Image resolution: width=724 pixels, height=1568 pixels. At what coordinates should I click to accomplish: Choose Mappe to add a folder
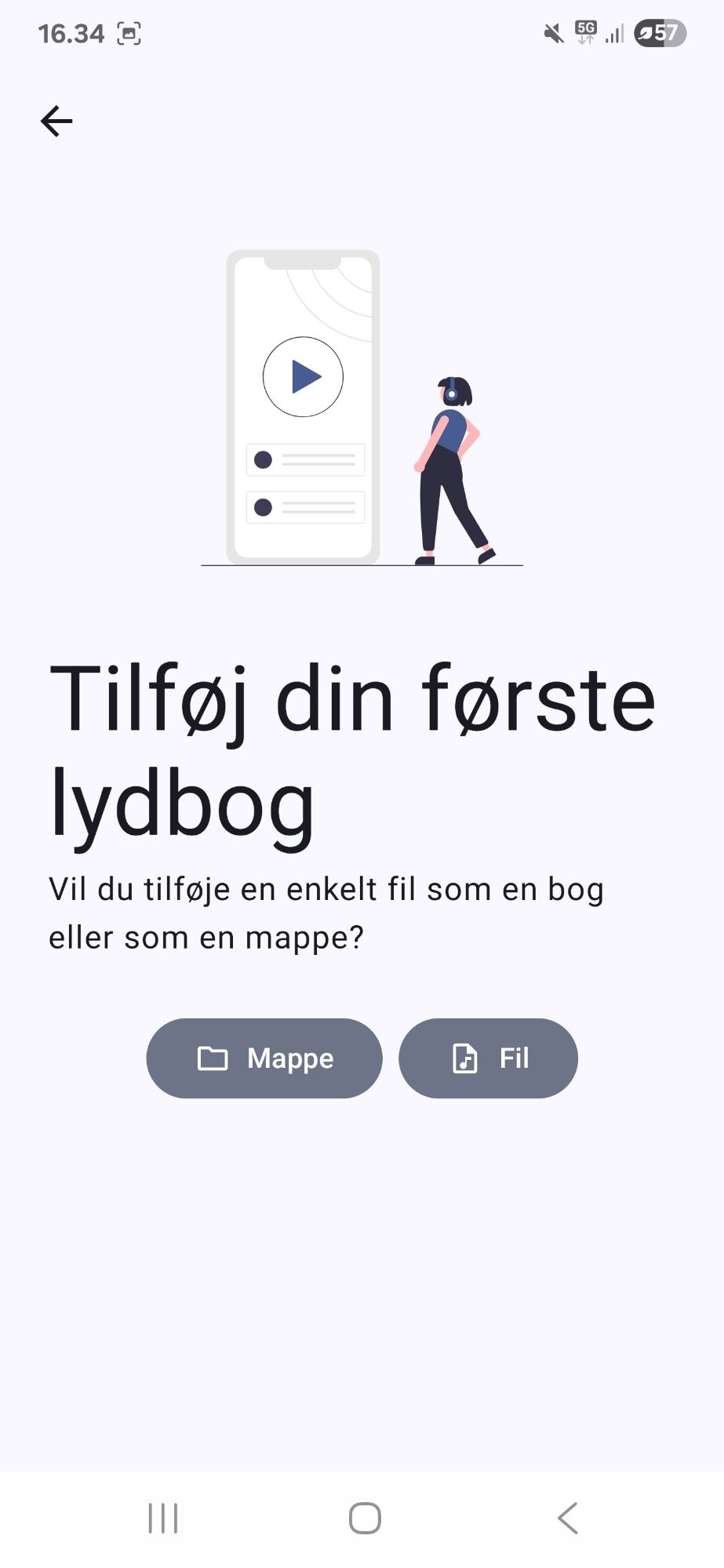pos(264,1058)
